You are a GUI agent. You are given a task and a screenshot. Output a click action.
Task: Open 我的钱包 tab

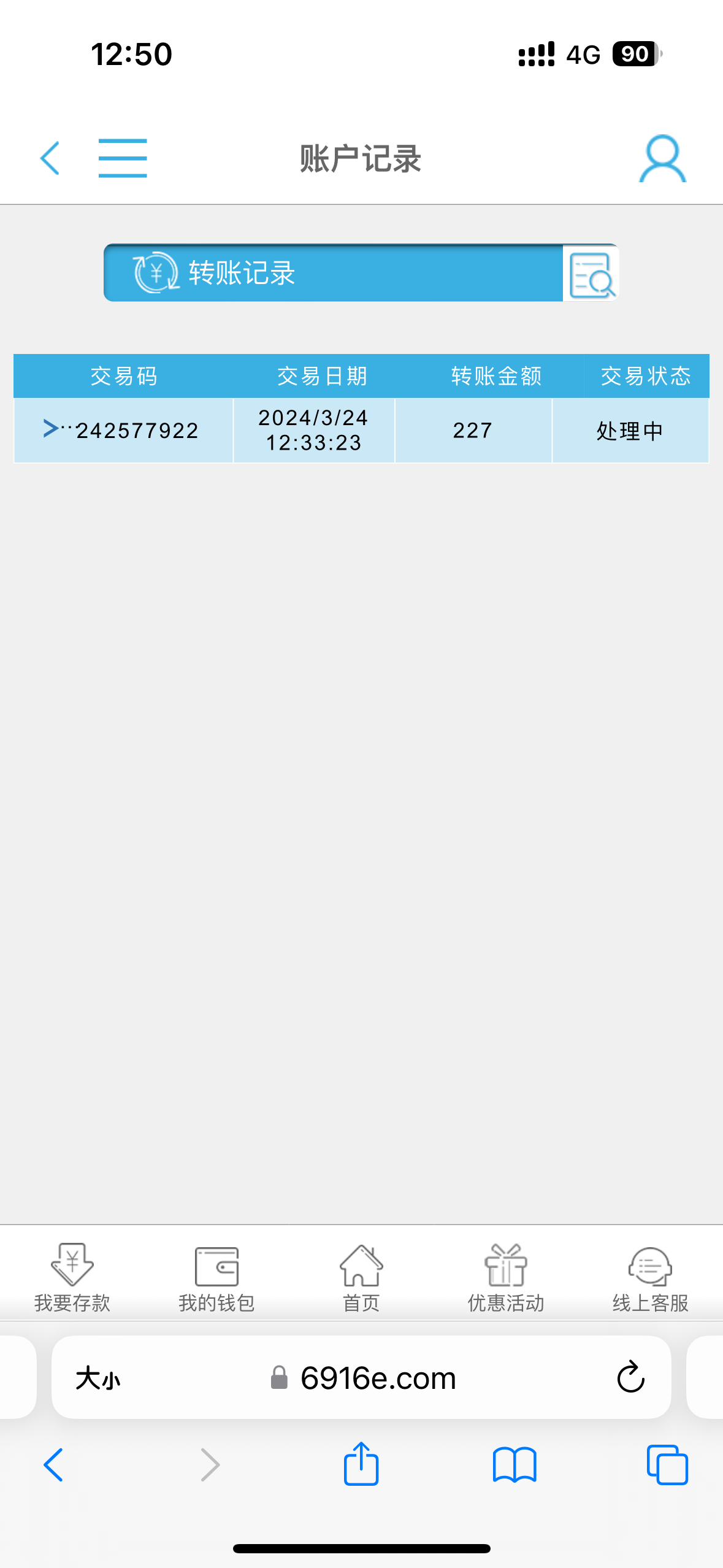pyautogui.click(x=216, y=1277)
